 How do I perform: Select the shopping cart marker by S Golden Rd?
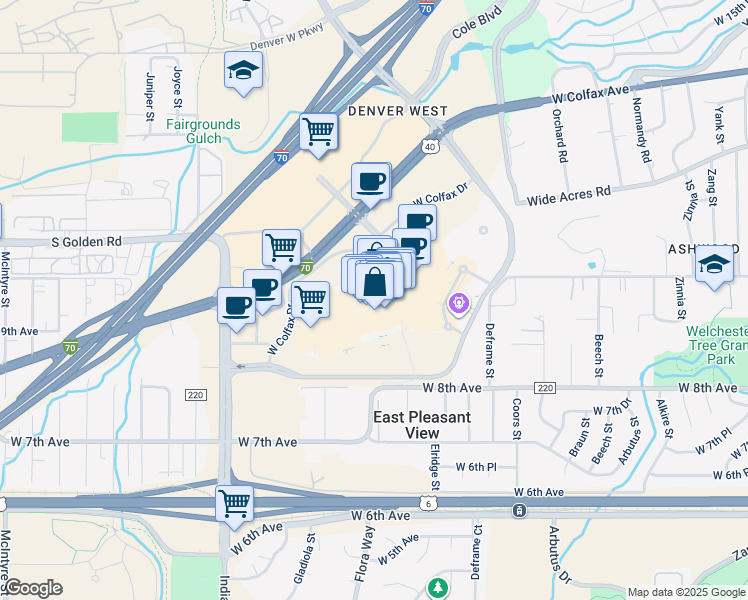281,247
